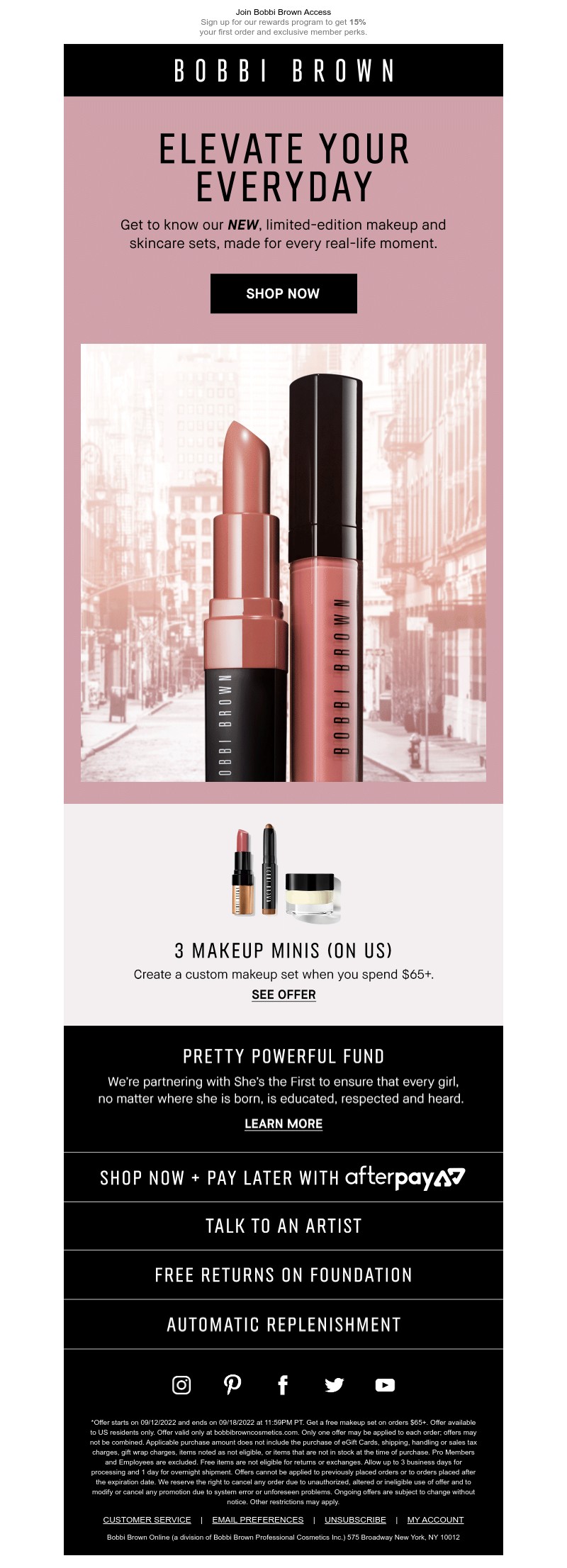Go to the Twitter profile
This screenshot has height=1568, width=567.
tap(334, 1384)
